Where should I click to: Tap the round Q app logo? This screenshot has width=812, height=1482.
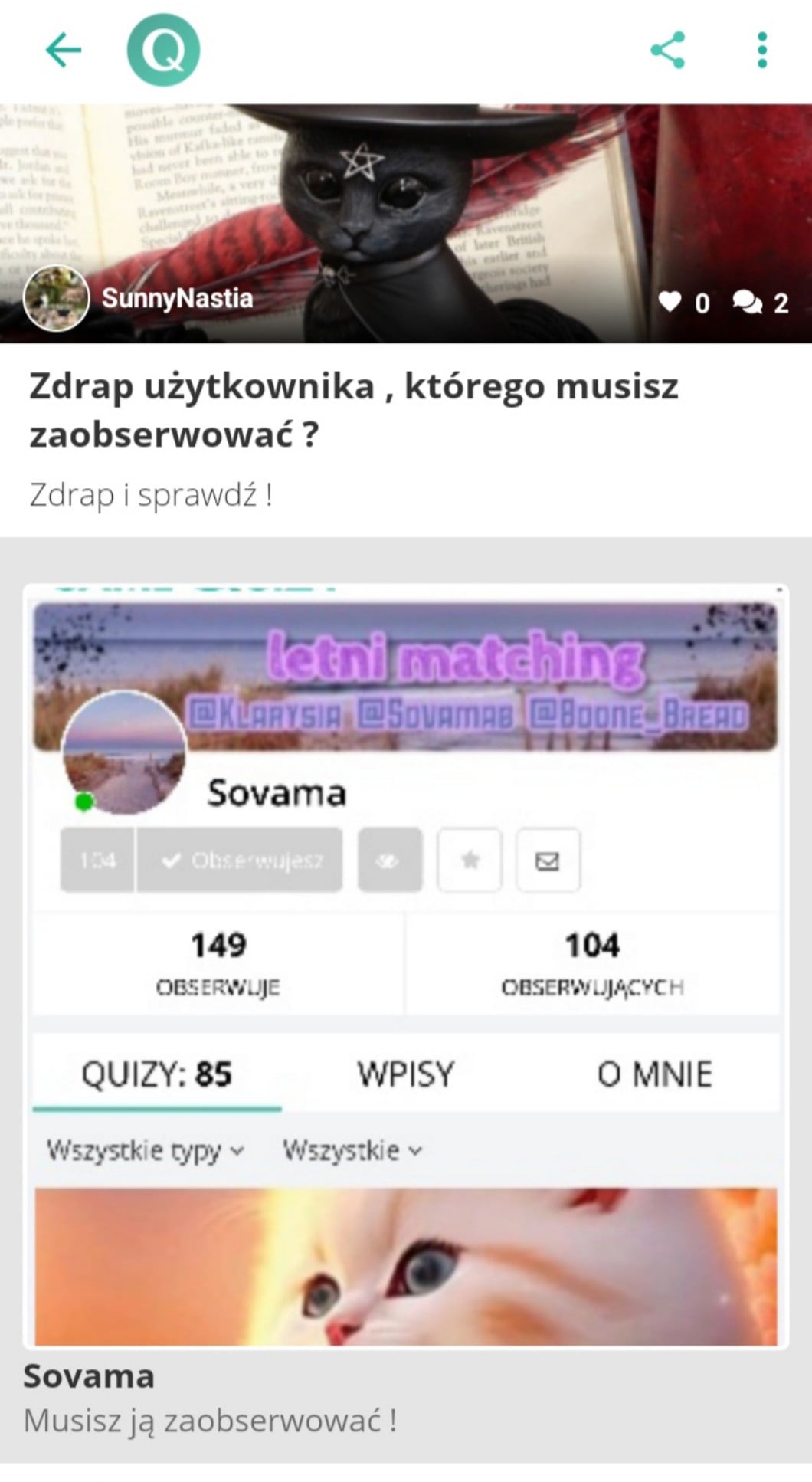(x=163, y=51)
